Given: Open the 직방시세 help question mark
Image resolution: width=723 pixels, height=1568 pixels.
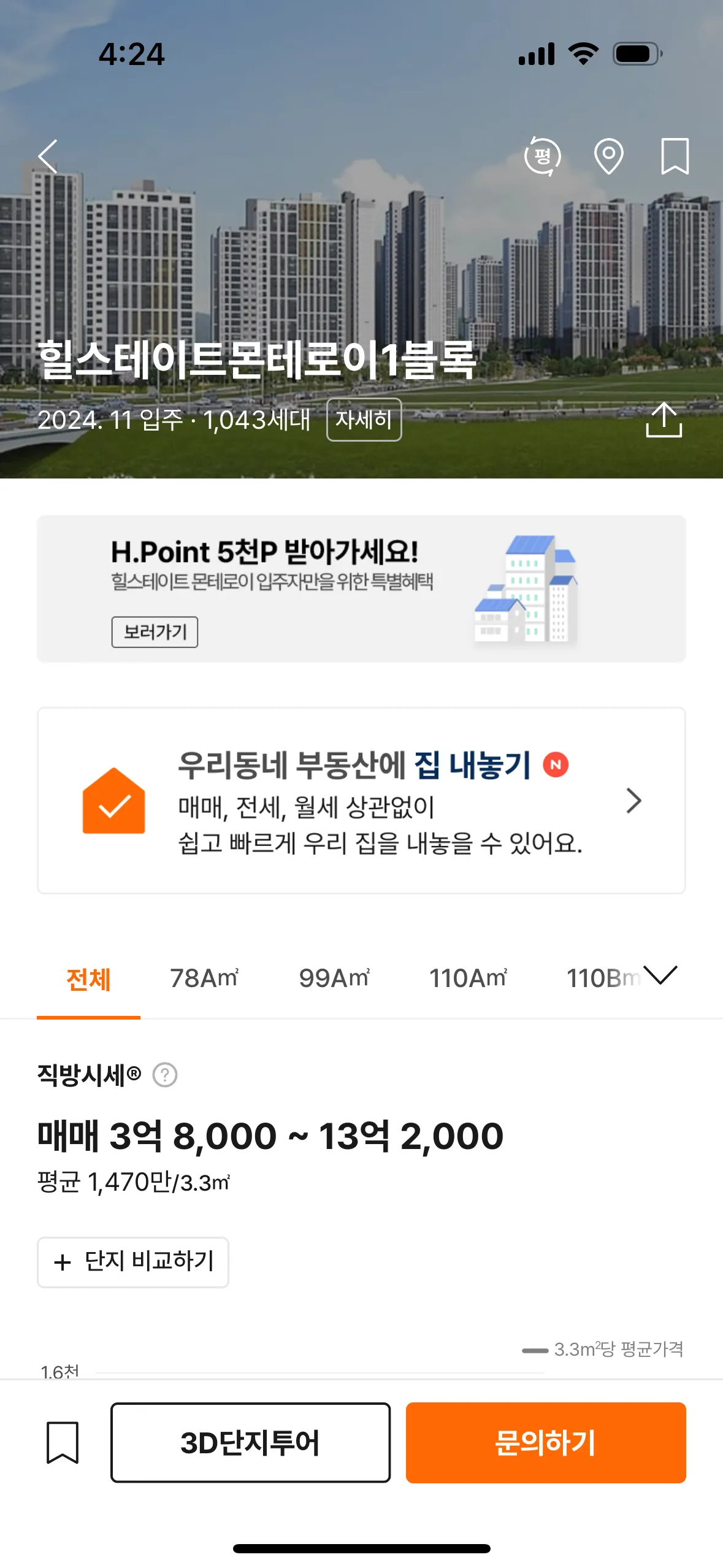Looking at the screenshot, I should [x=165, y=1075].
